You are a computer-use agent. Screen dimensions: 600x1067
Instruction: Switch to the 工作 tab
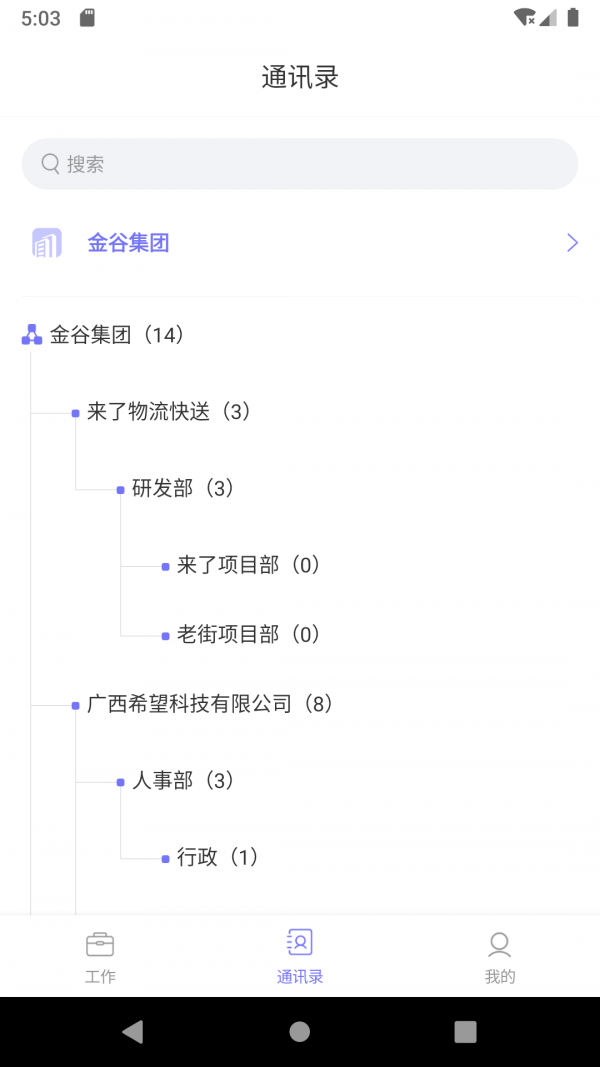[x=100, y=957]
